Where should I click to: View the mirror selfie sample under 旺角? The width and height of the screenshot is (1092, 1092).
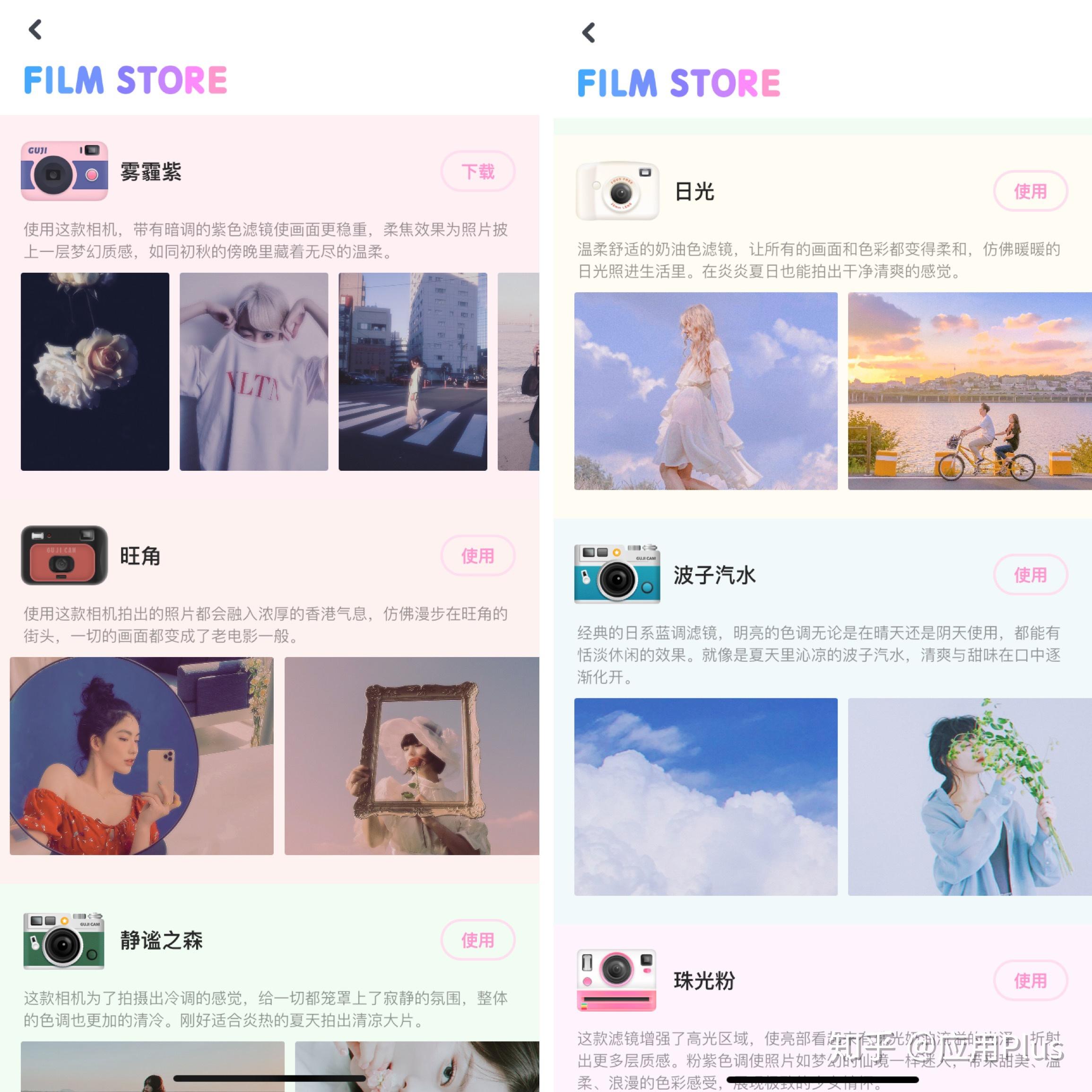[141, 756]
